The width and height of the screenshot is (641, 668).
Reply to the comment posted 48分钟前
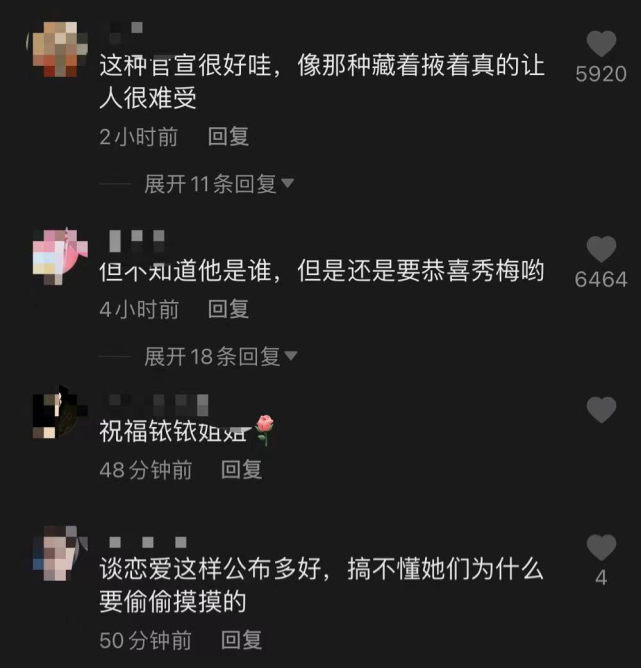(x=241, y=469)
